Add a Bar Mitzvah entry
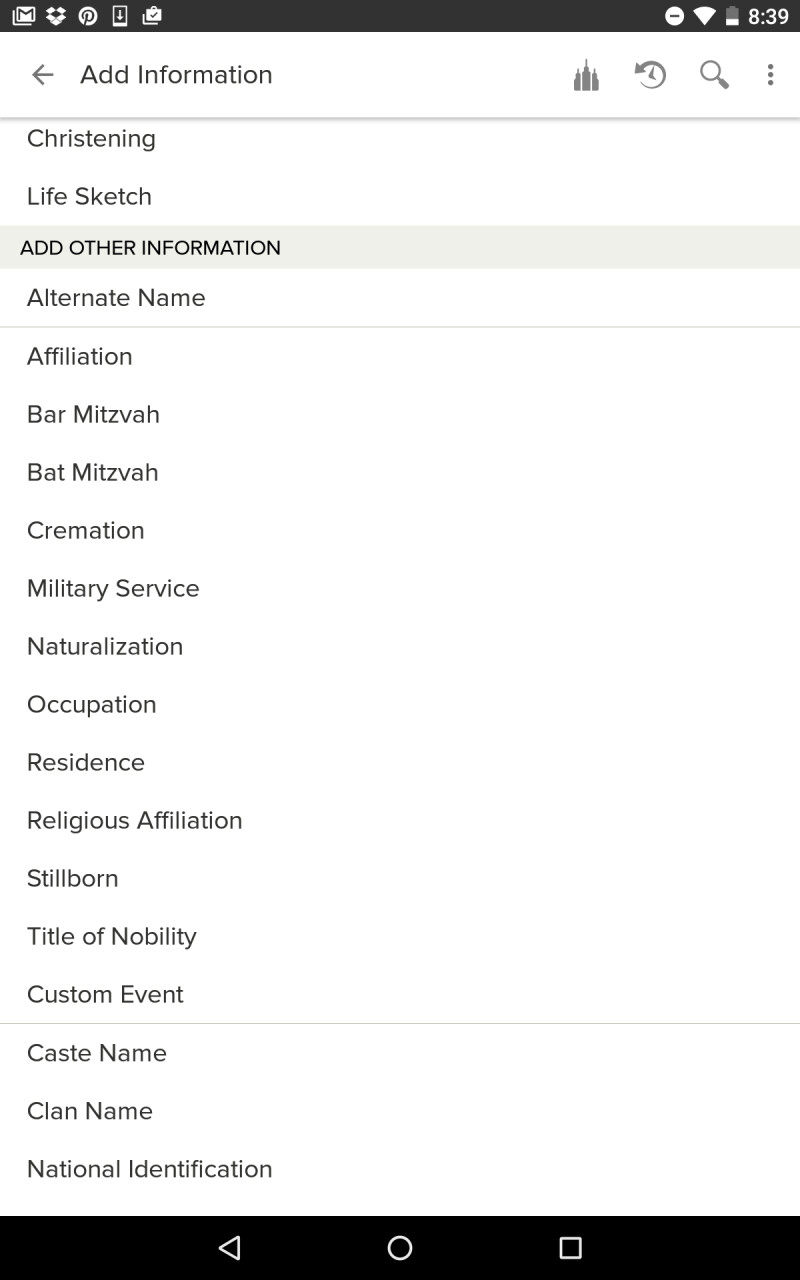The height and width of the screenshot is (1280, 800). (400, 414)
